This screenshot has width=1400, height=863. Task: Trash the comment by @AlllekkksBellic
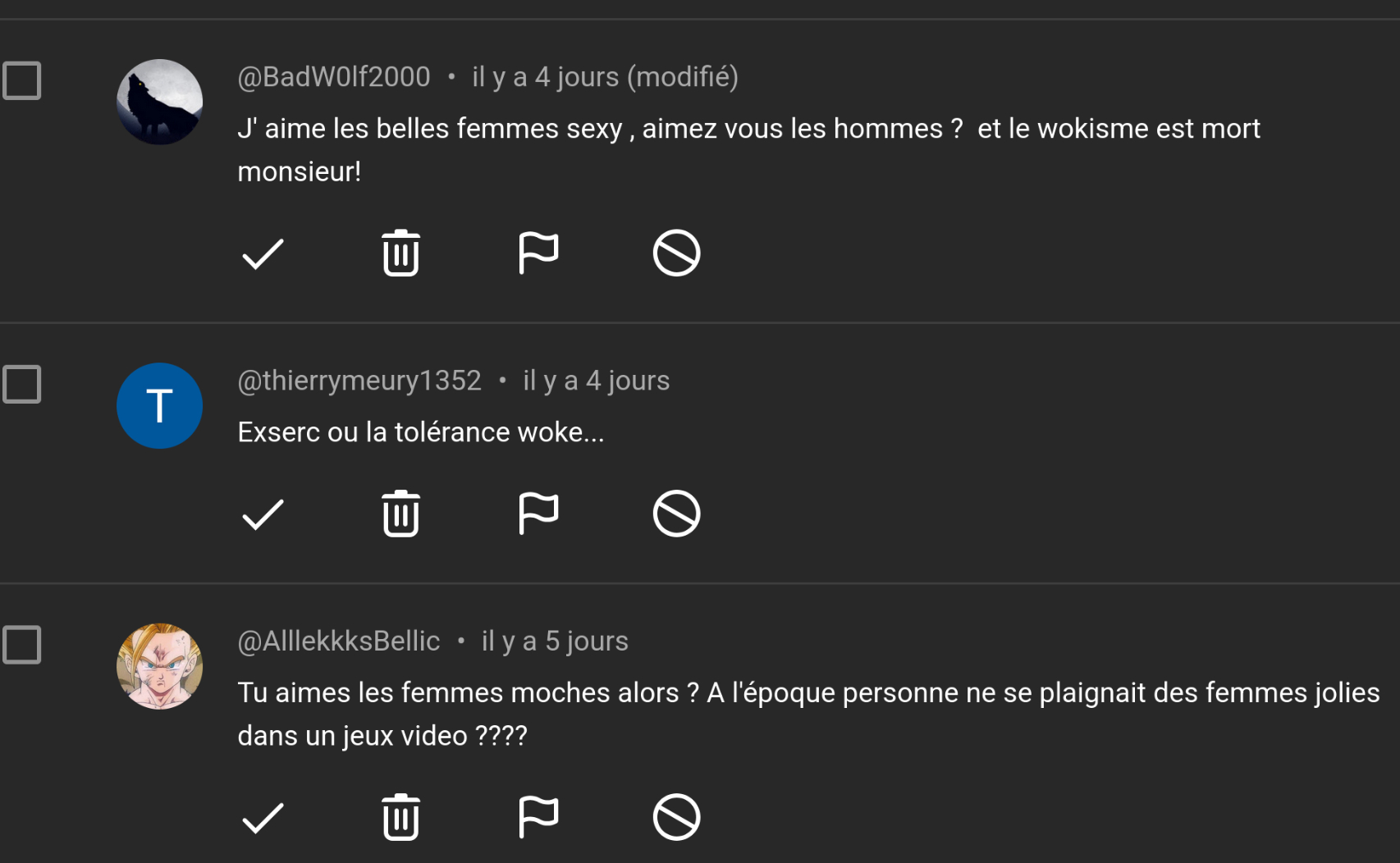pos(400,817)
